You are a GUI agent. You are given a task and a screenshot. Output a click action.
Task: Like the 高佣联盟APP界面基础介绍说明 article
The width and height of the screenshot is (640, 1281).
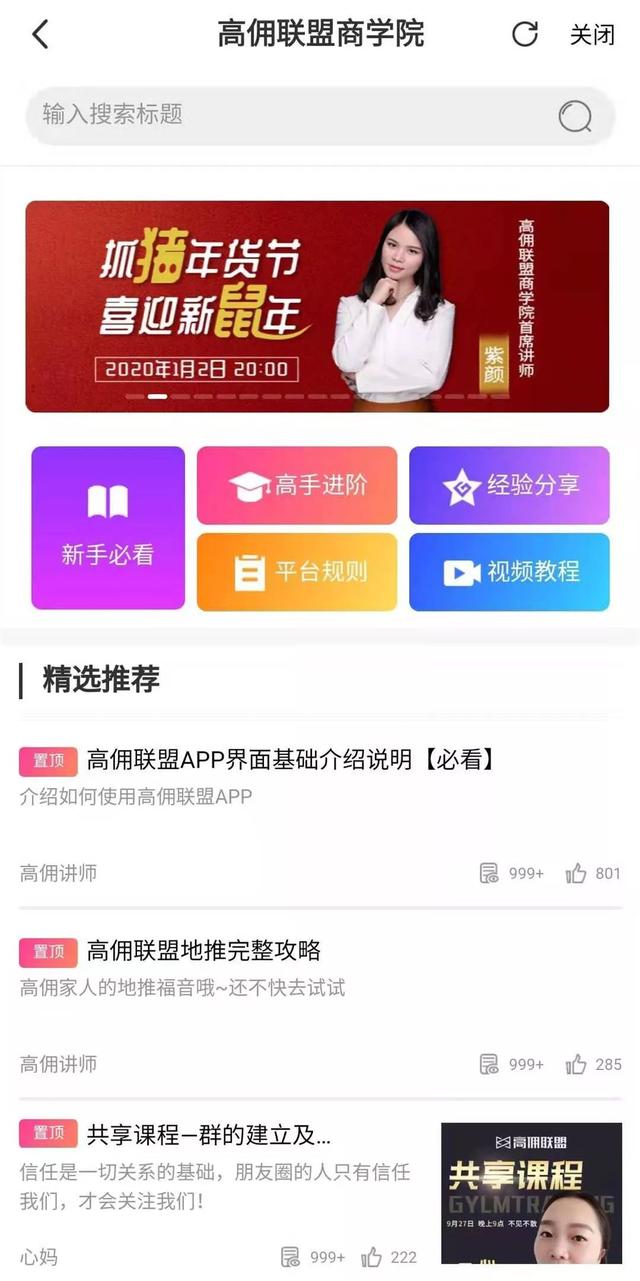pyautogui.click(x=576, y=874)
